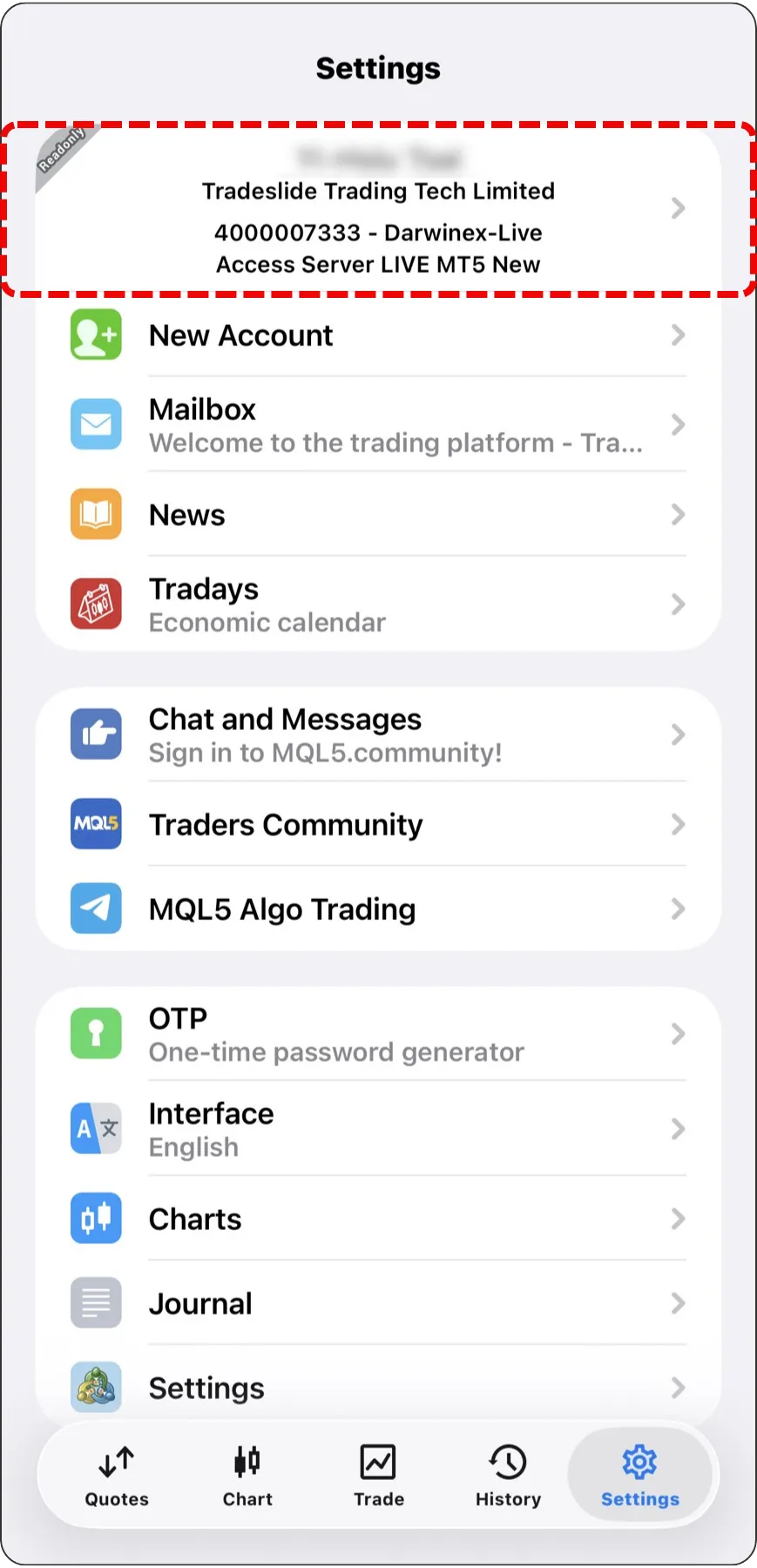Select the Settings tab in bottom bar
The height and width of the screenshot is (1568, 757).
point(639,1476)
